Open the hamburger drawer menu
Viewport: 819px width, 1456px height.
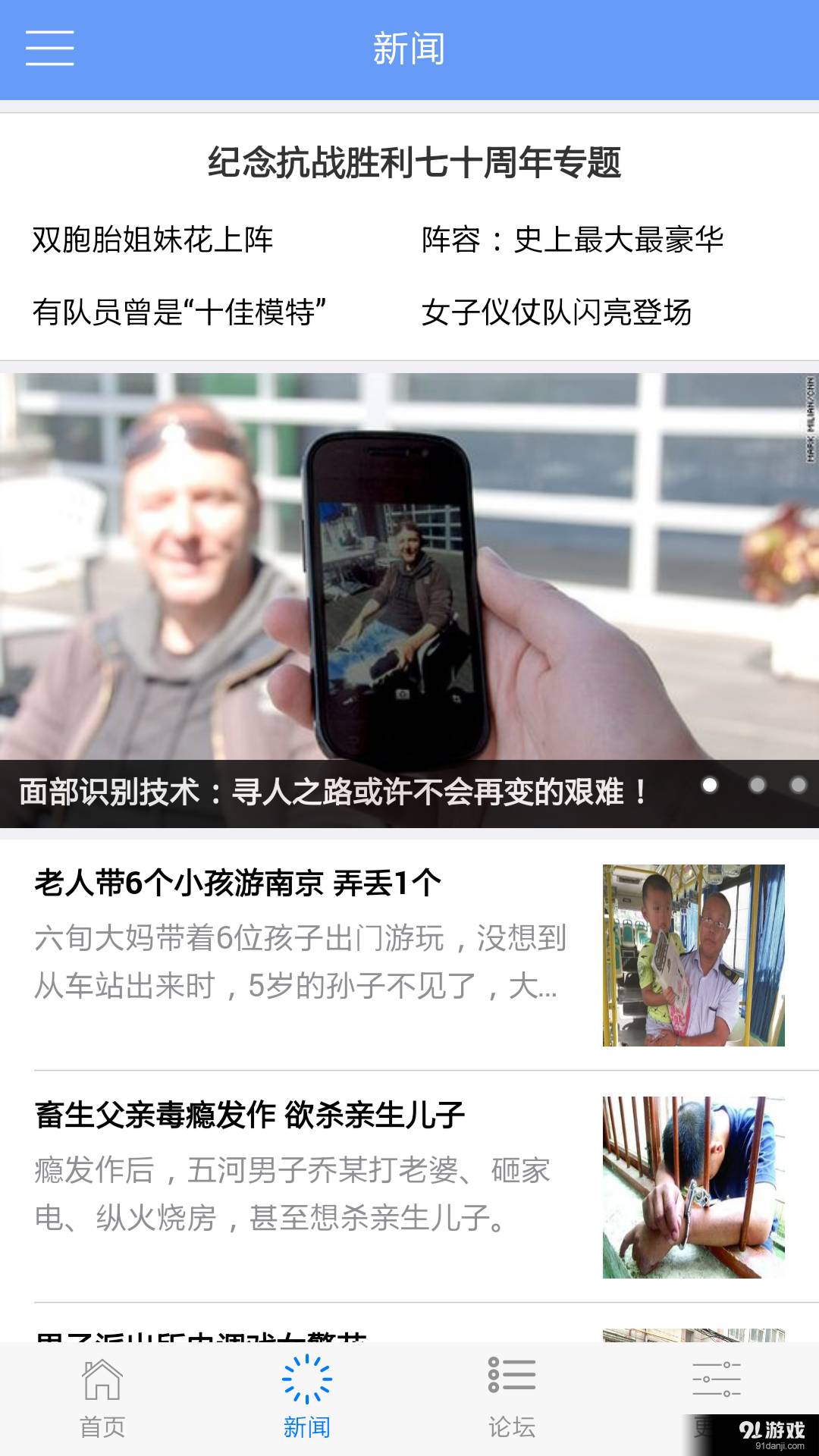[x=49, y=49]
